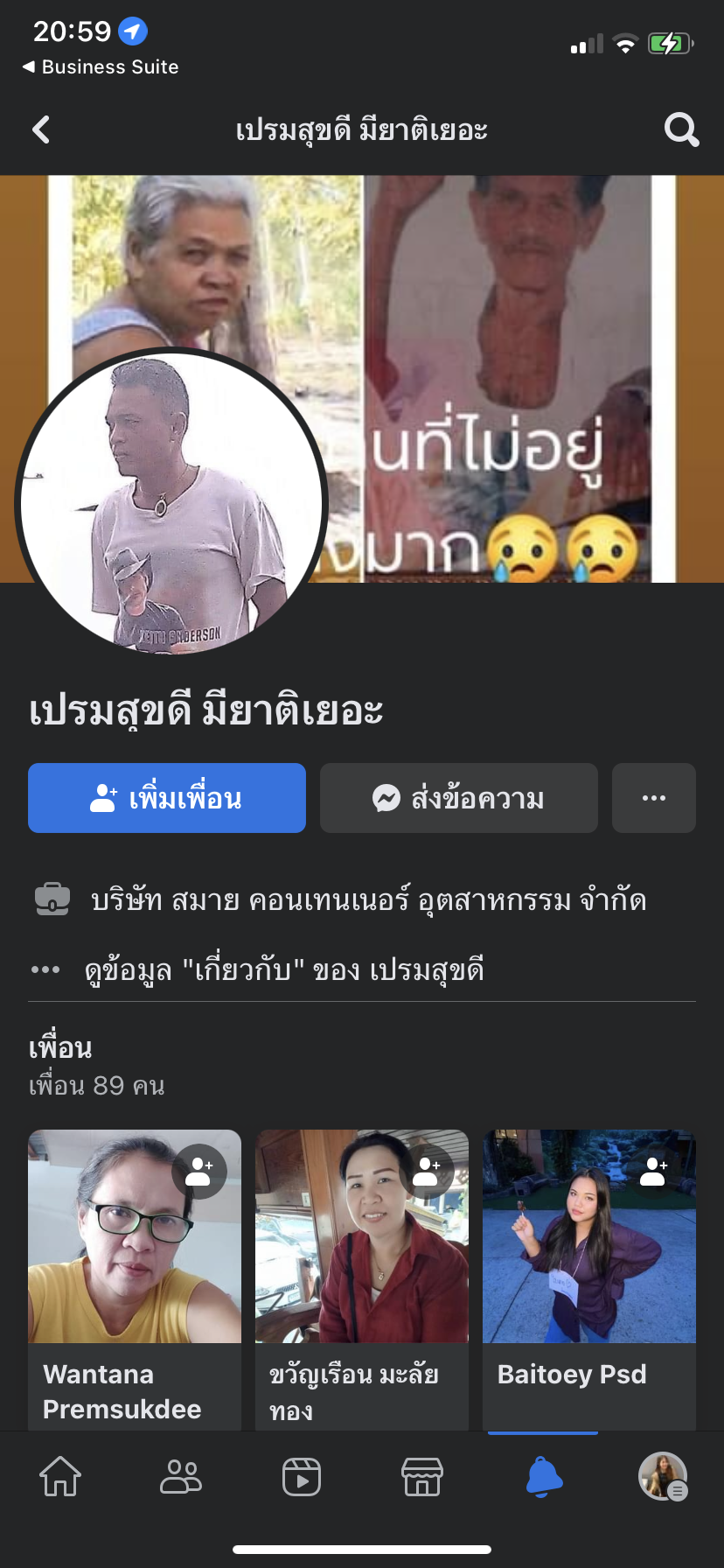Tap the เพิ่มเพื่อน add friend button

coord(167,798)
